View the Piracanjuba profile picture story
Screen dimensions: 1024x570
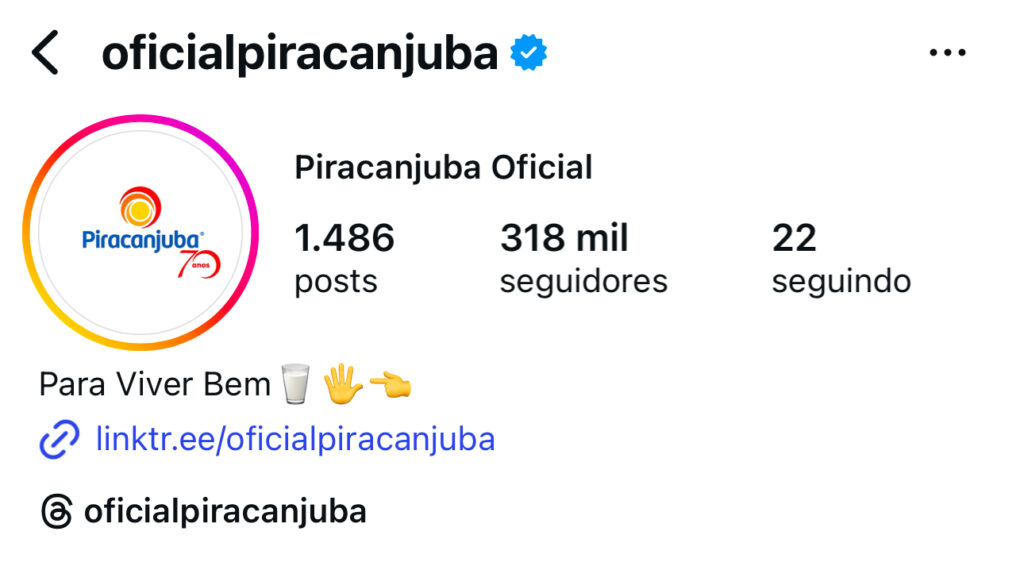140,232
